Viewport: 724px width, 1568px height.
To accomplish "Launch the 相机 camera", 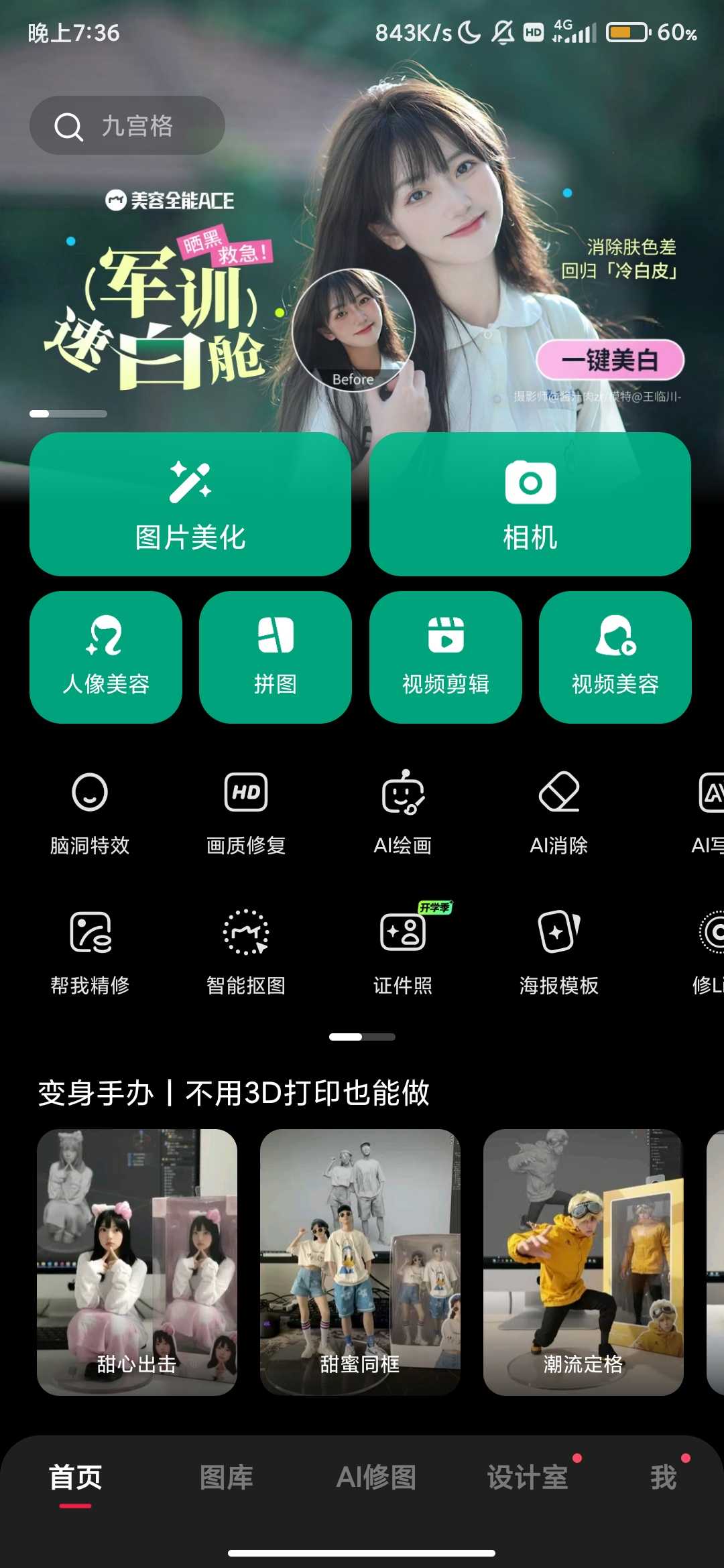I will click(530, 504).
